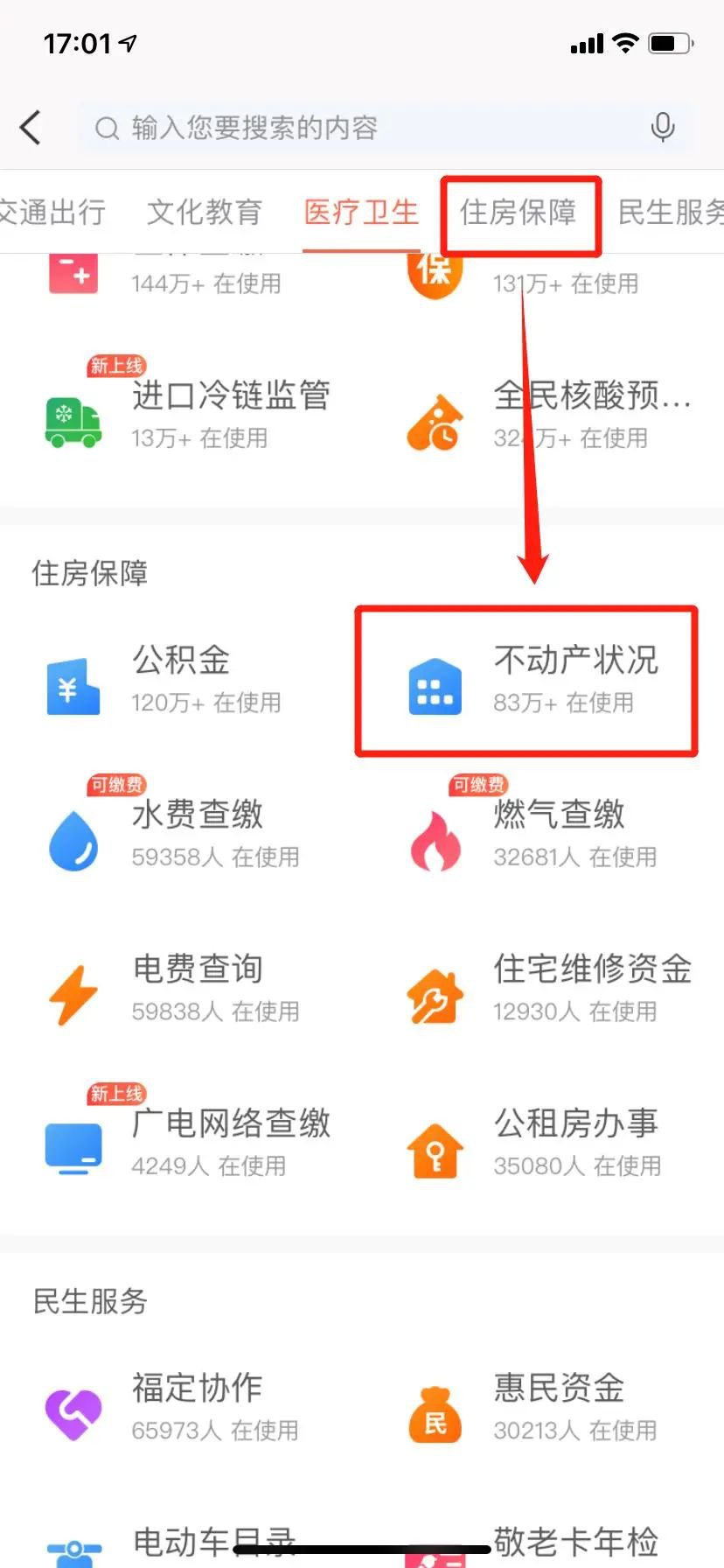Switch to the 文化教育 tab
The width and height of the screenshot is (724, 1568).
(205, 213)
